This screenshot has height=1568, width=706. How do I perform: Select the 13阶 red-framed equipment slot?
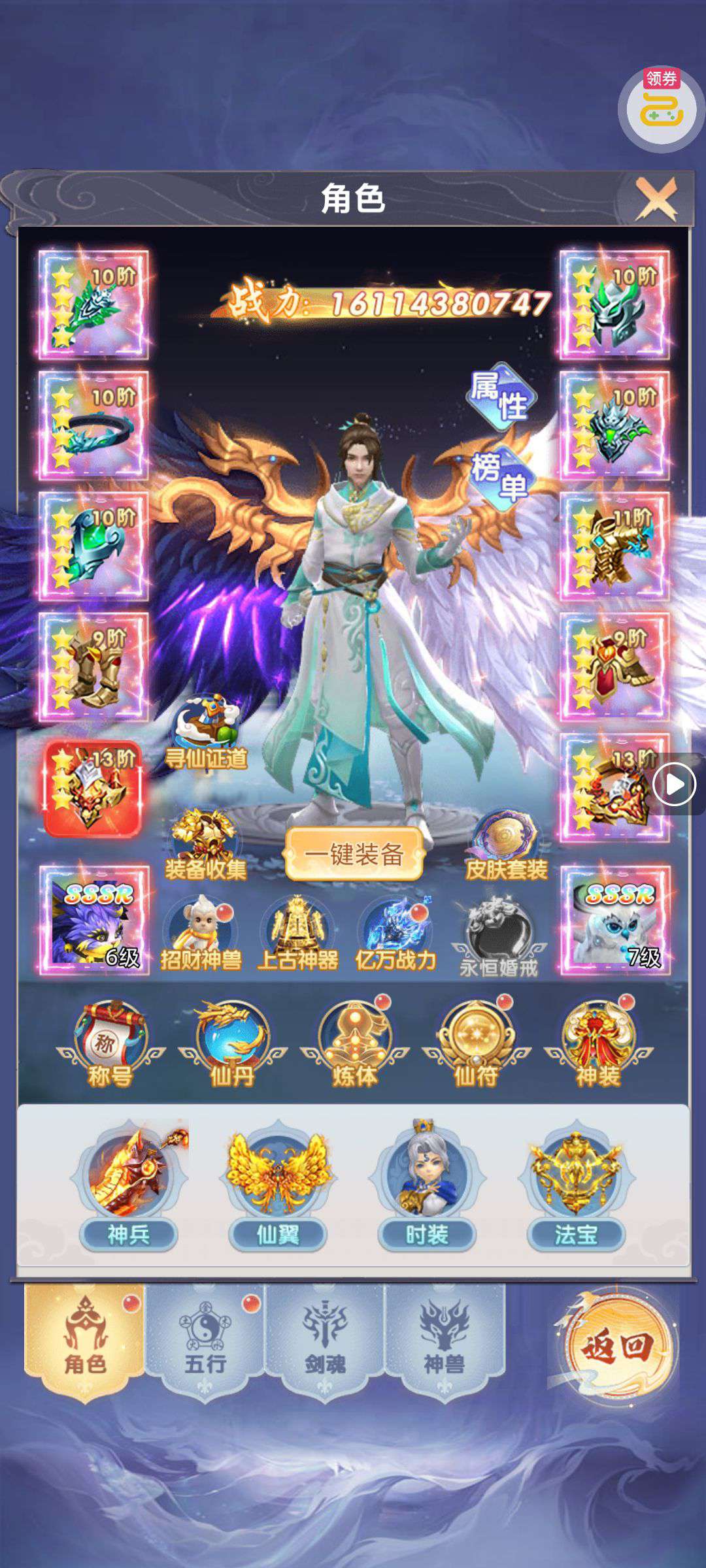point(93,789)
